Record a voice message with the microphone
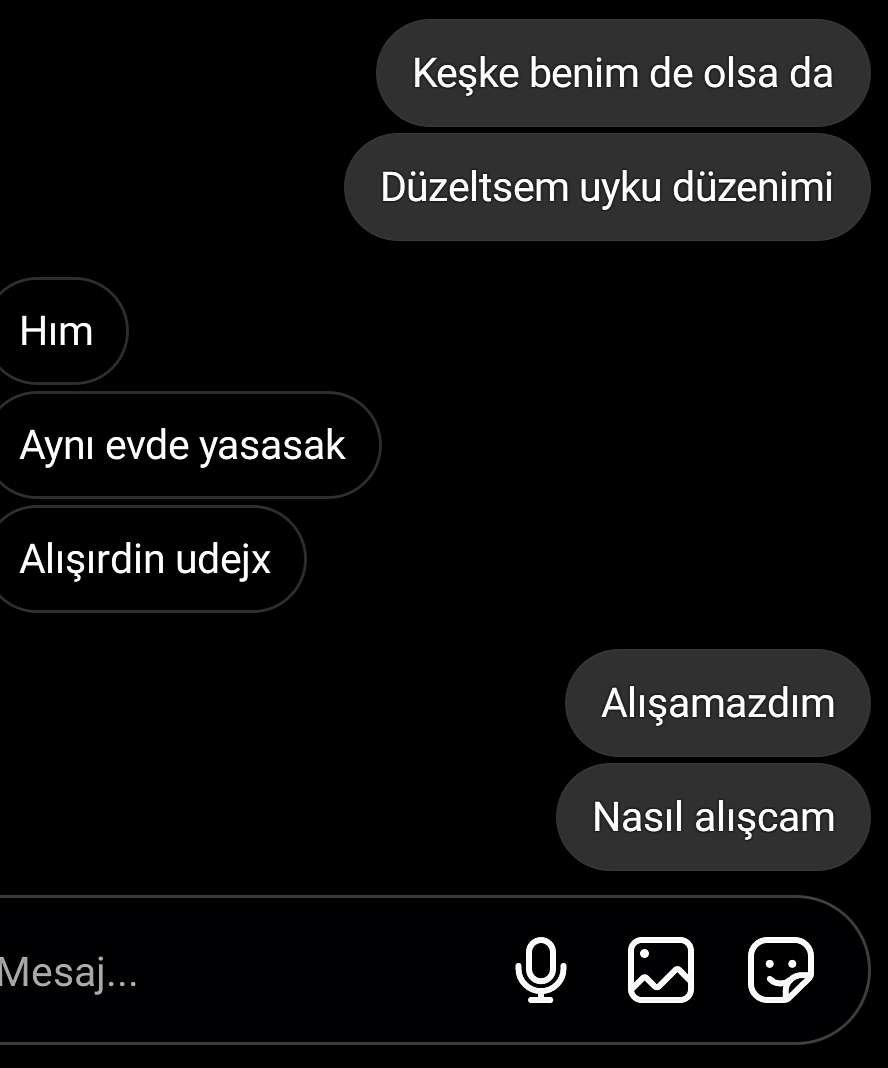The image size is (888, 1068). (541, 970)
